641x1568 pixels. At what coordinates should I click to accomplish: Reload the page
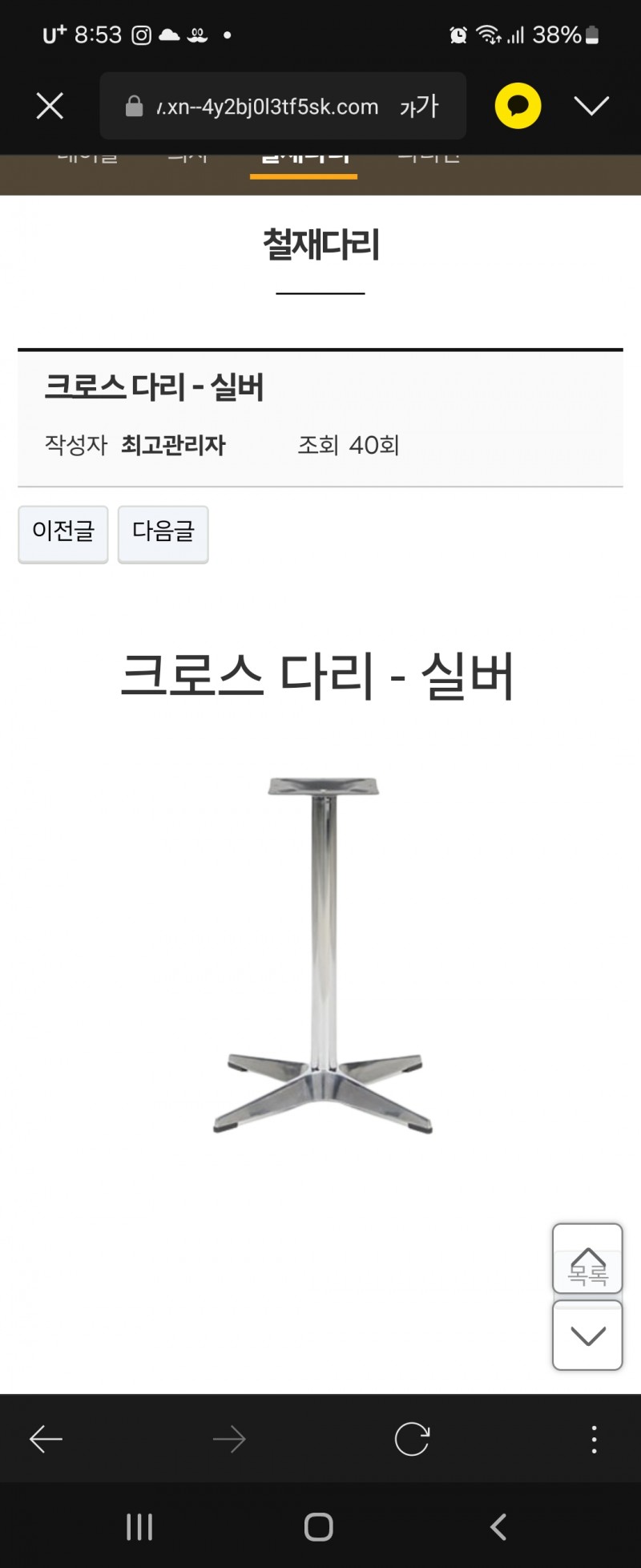click(412, 1440)
